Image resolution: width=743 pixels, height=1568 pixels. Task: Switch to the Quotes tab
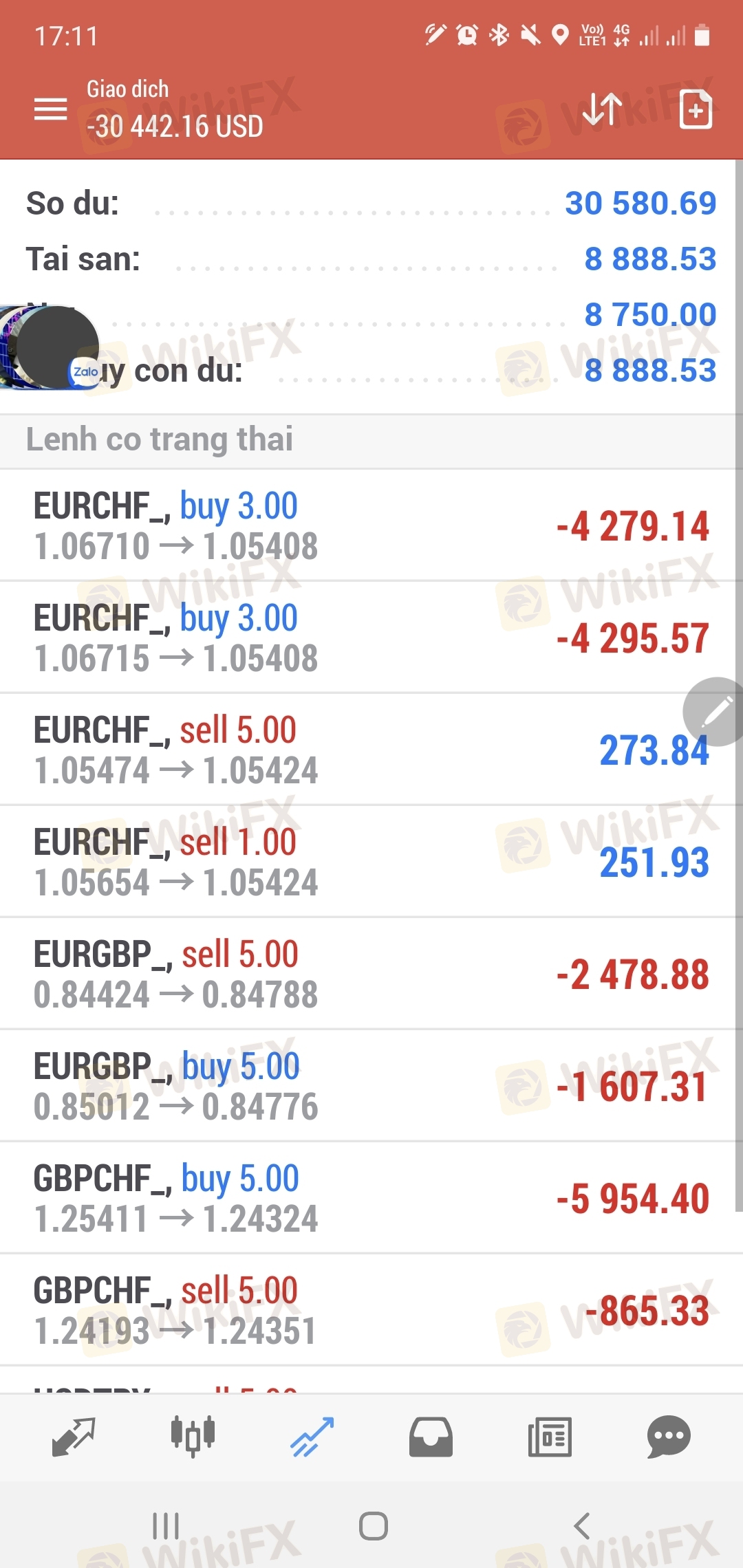click(x=73, y=1437)
